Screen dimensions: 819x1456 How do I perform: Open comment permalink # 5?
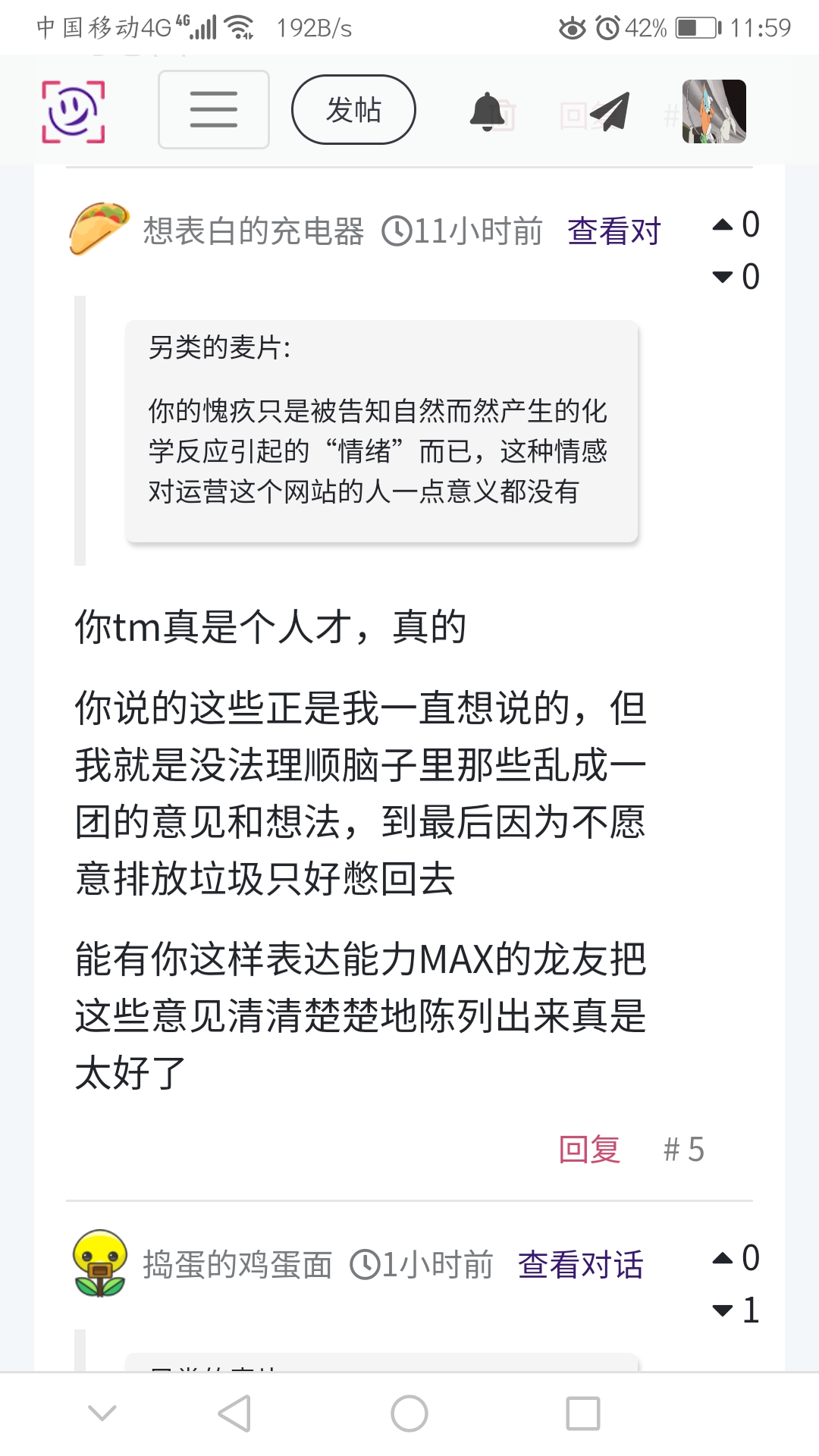tap(683, 1150)
